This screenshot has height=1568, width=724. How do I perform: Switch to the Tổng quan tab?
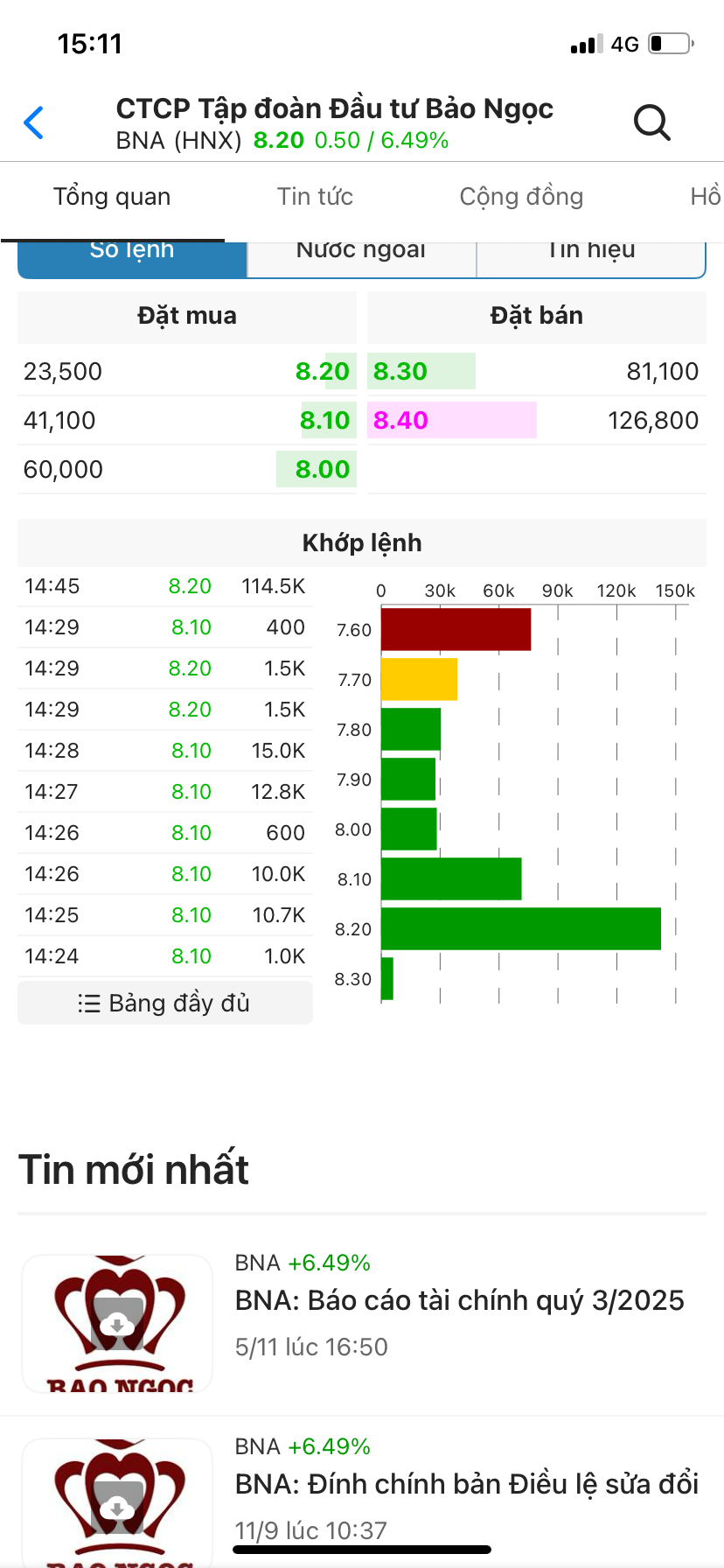pos(112,197)
